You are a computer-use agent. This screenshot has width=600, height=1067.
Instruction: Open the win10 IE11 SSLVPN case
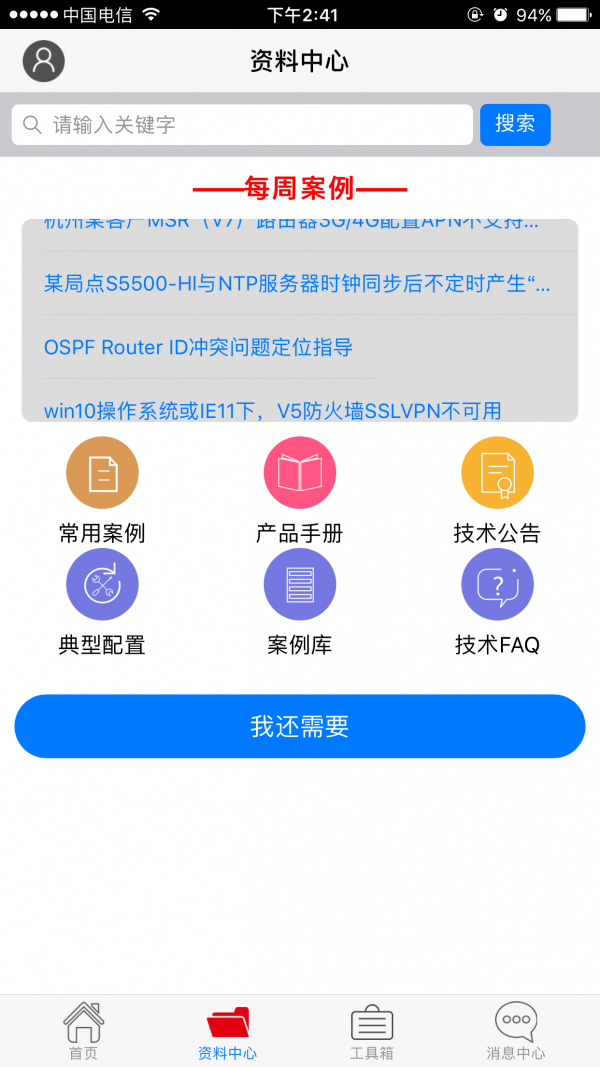273,409
